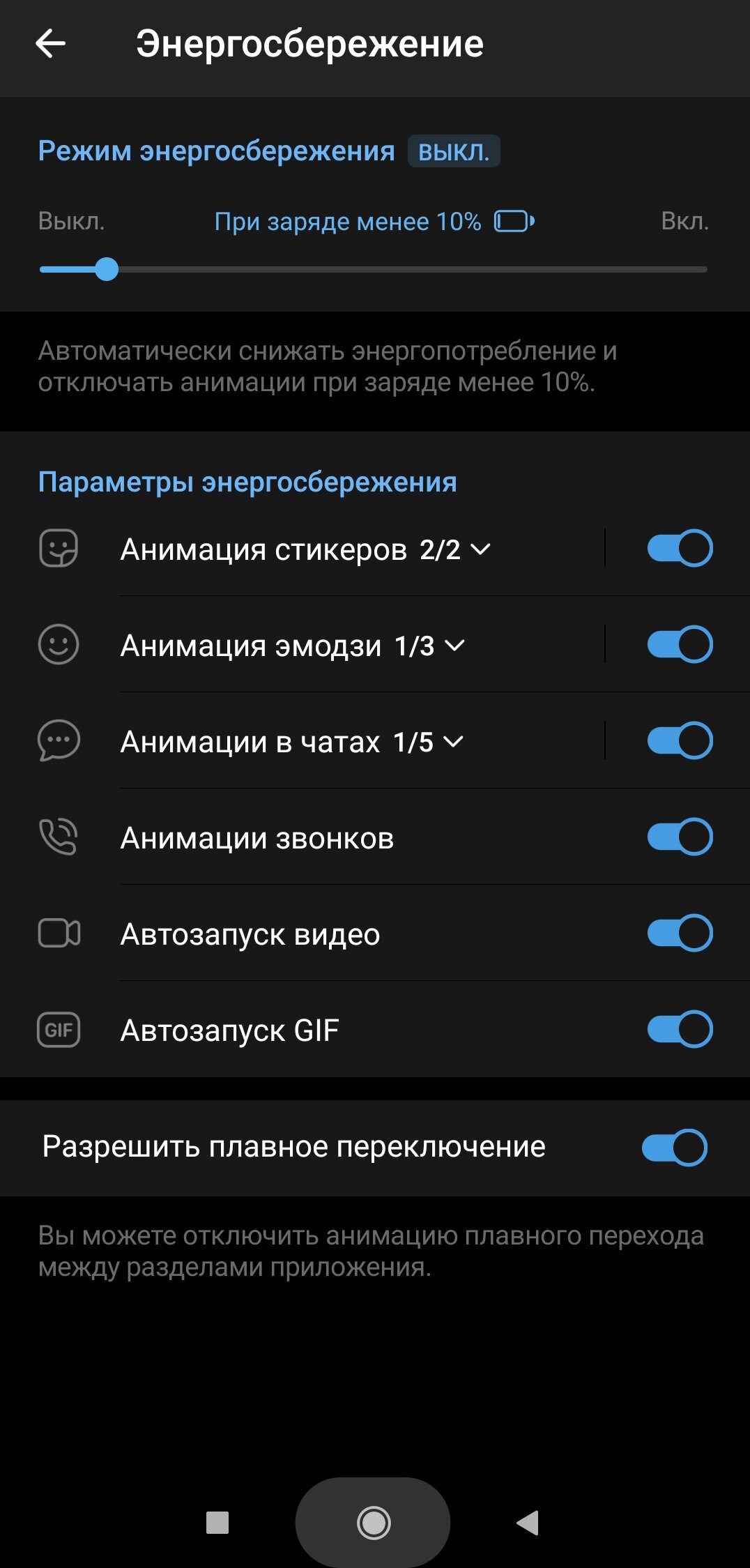750x1568 pixels.
Task: Expand Анимация эмодзи 1/3 options
Action: point(292,646)
